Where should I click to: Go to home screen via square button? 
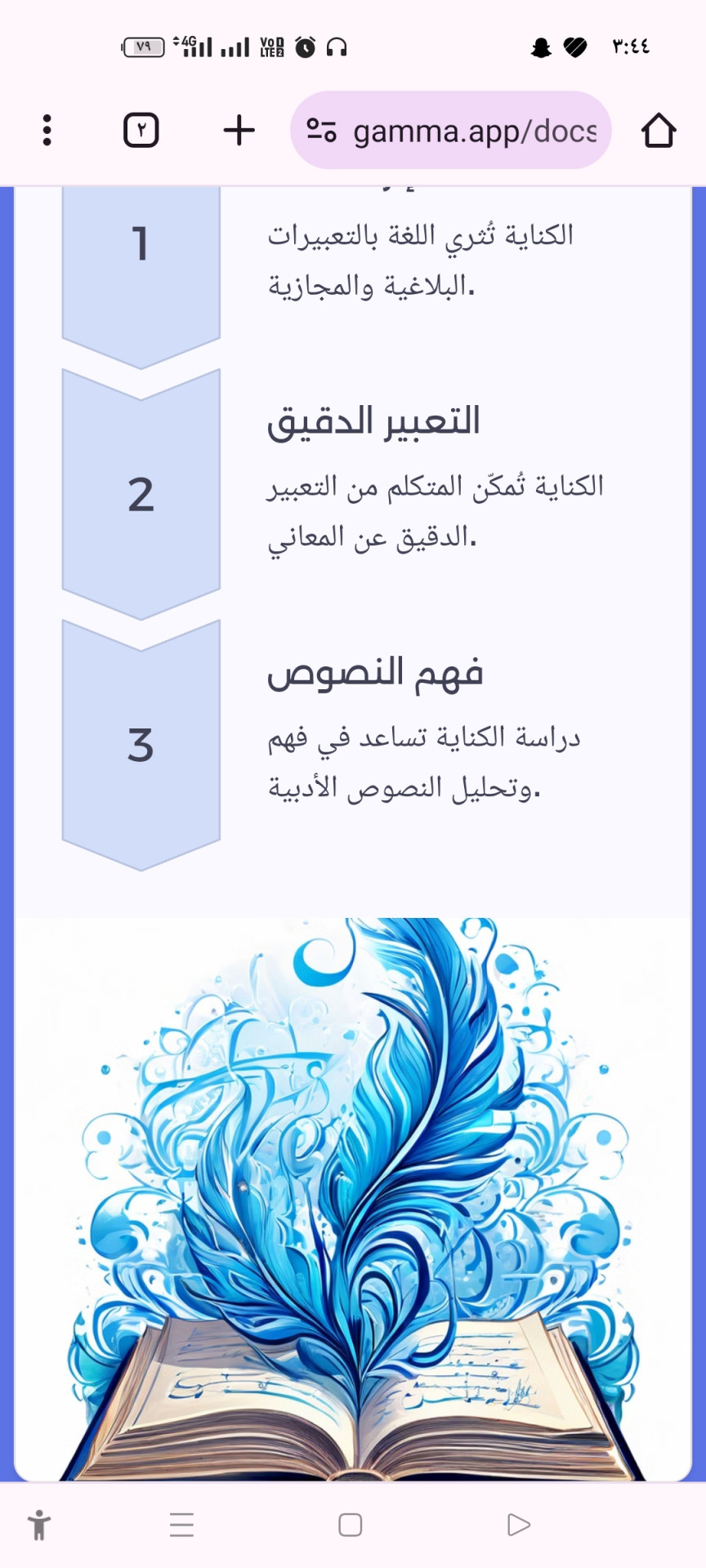[351, 1525]
